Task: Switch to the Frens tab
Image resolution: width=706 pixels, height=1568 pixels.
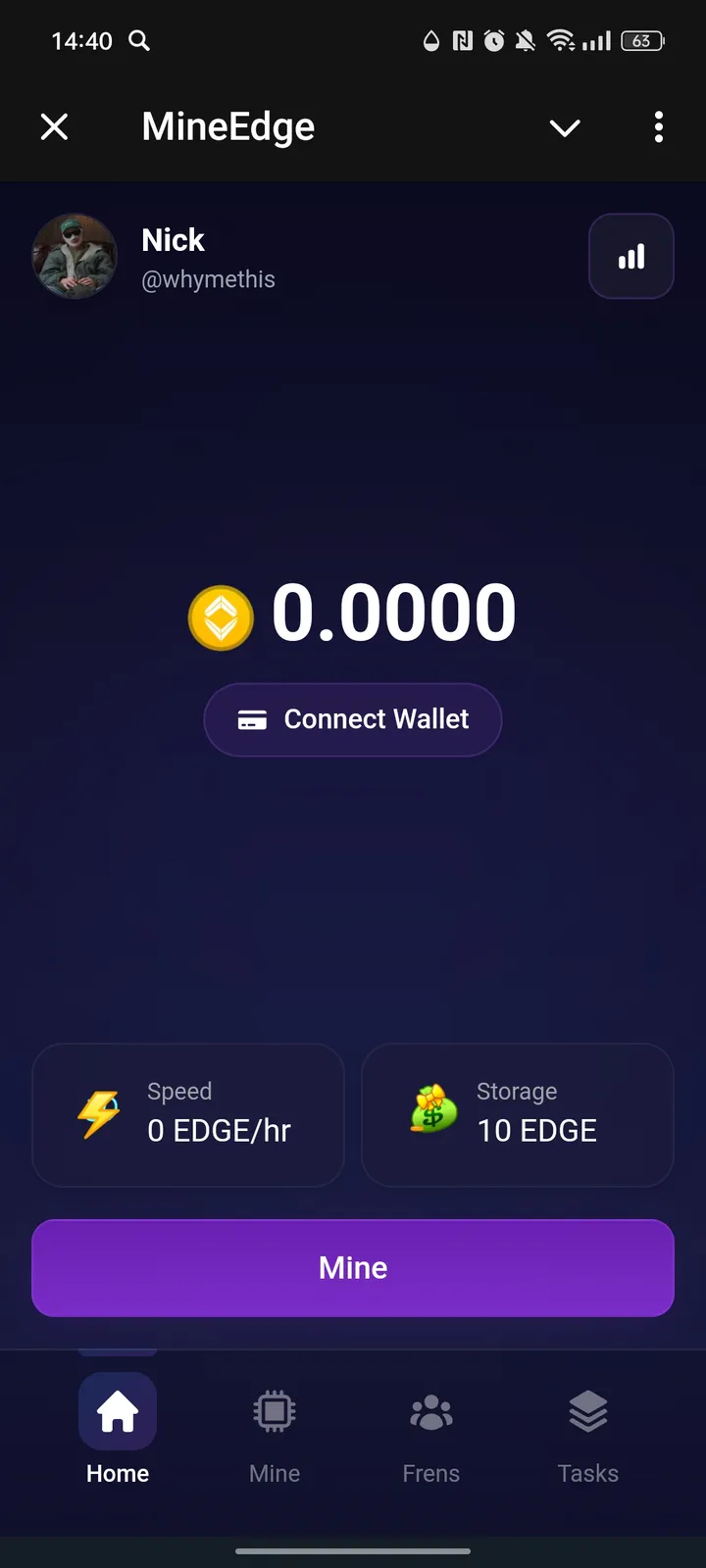Action: (x=431, y=1429)
